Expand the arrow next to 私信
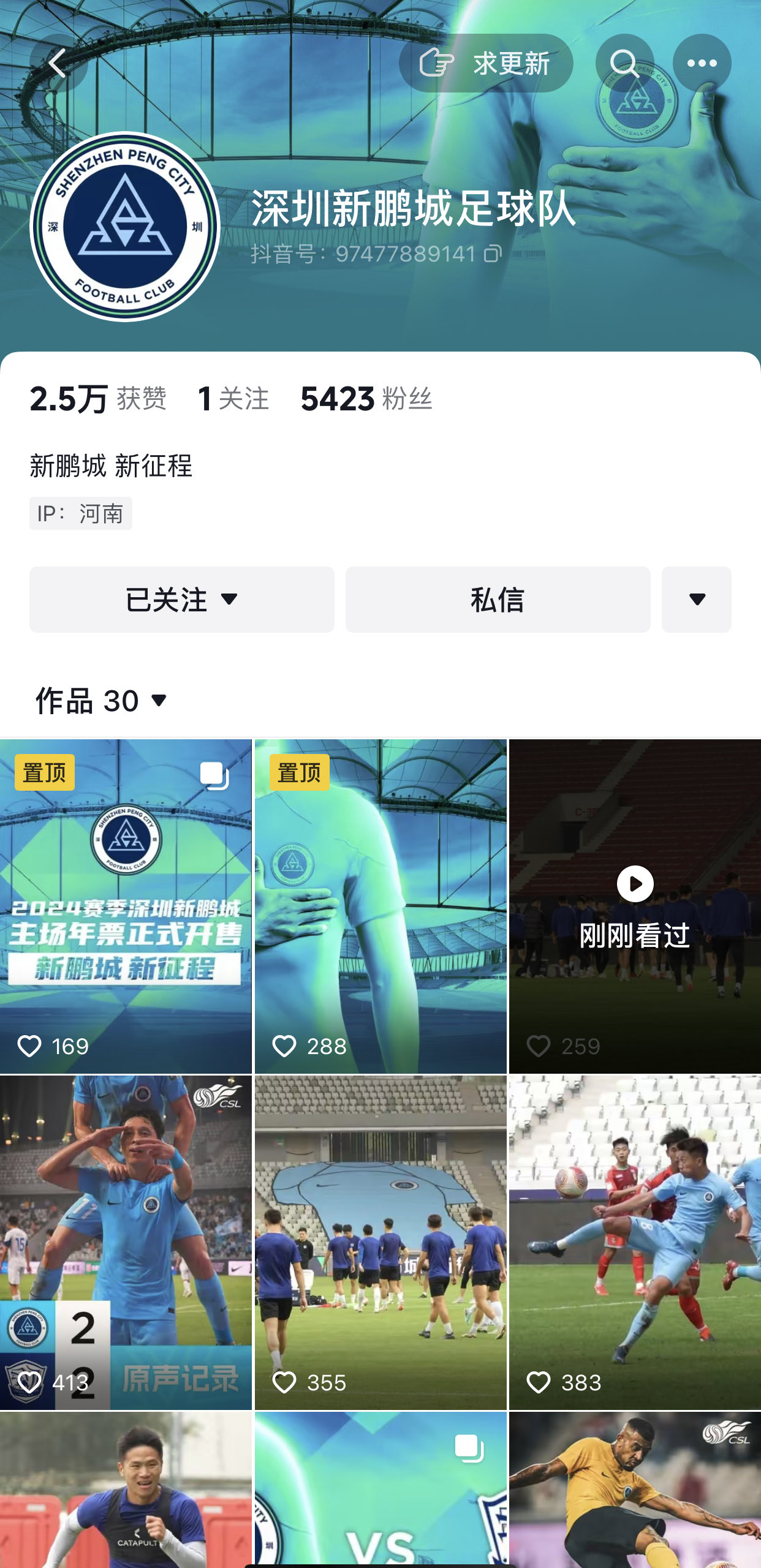Viewport: 761px width, 1568px height. point(696,600)
